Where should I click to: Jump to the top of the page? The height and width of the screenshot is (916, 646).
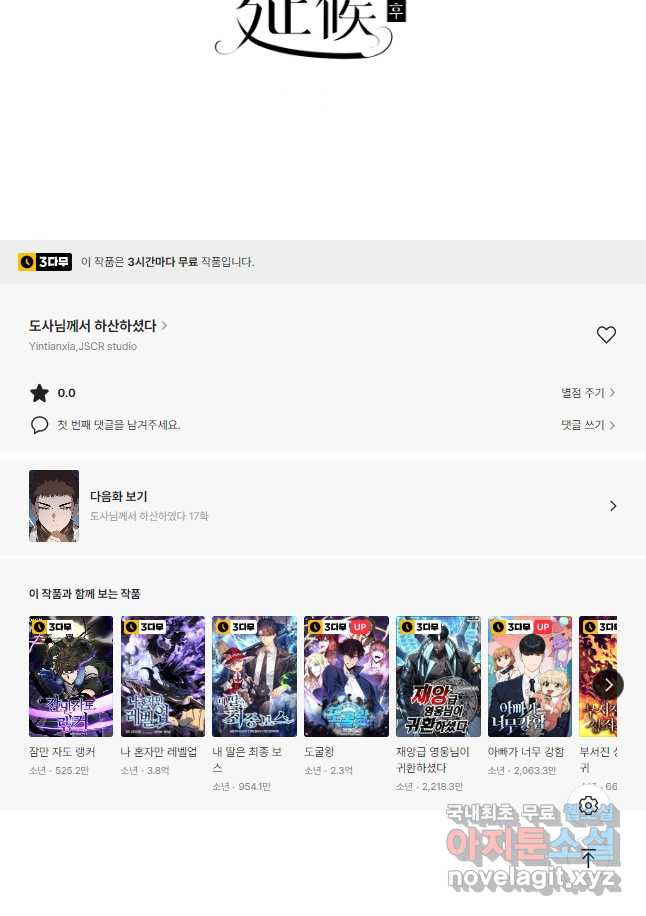[x=589, y=858]
